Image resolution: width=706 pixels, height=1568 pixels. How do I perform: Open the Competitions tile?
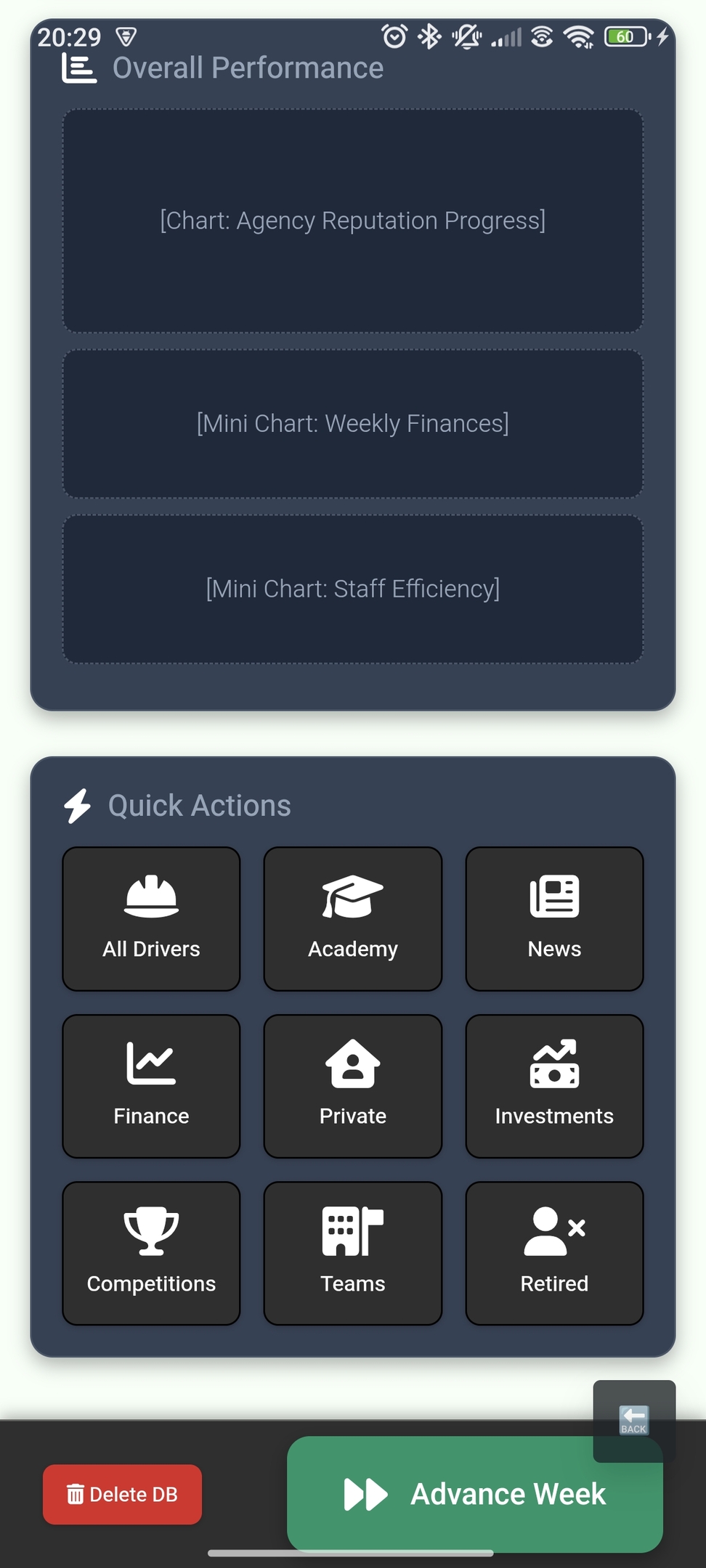coord(151,1254)
